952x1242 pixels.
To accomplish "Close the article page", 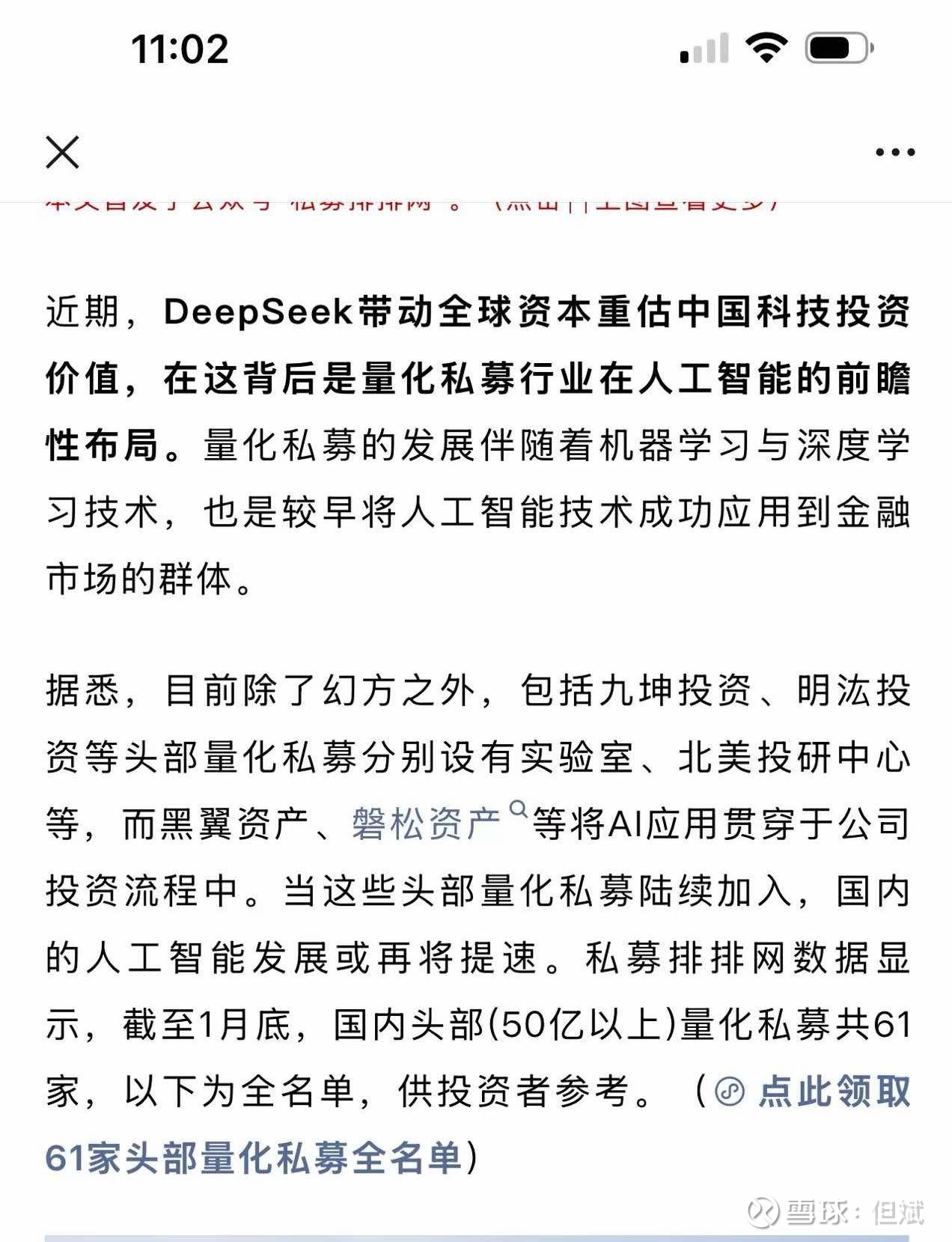I will click(x=62, y=153).
